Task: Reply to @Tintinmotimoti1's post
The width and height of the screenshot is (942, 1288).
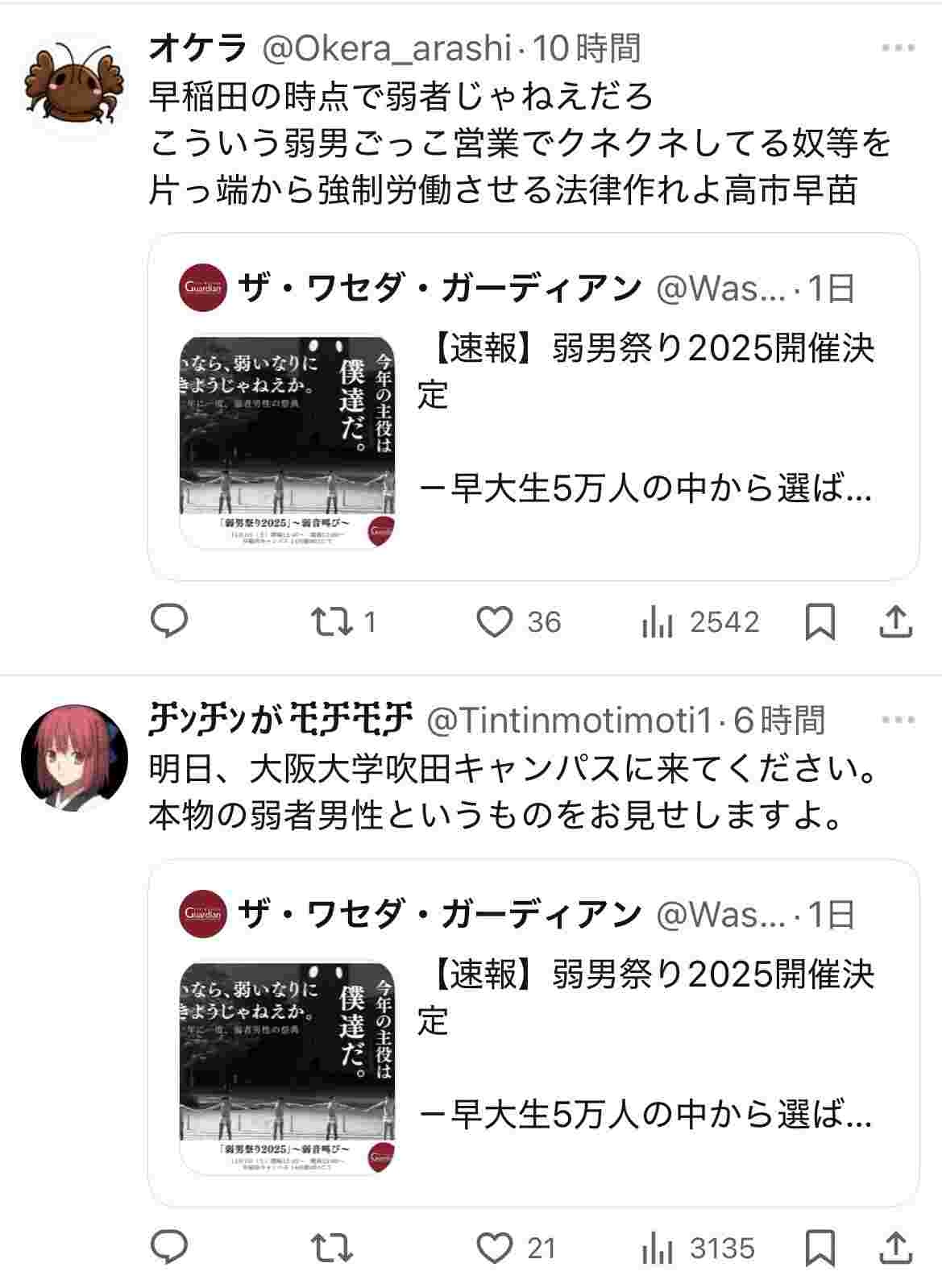Action: coord(170,1249)
